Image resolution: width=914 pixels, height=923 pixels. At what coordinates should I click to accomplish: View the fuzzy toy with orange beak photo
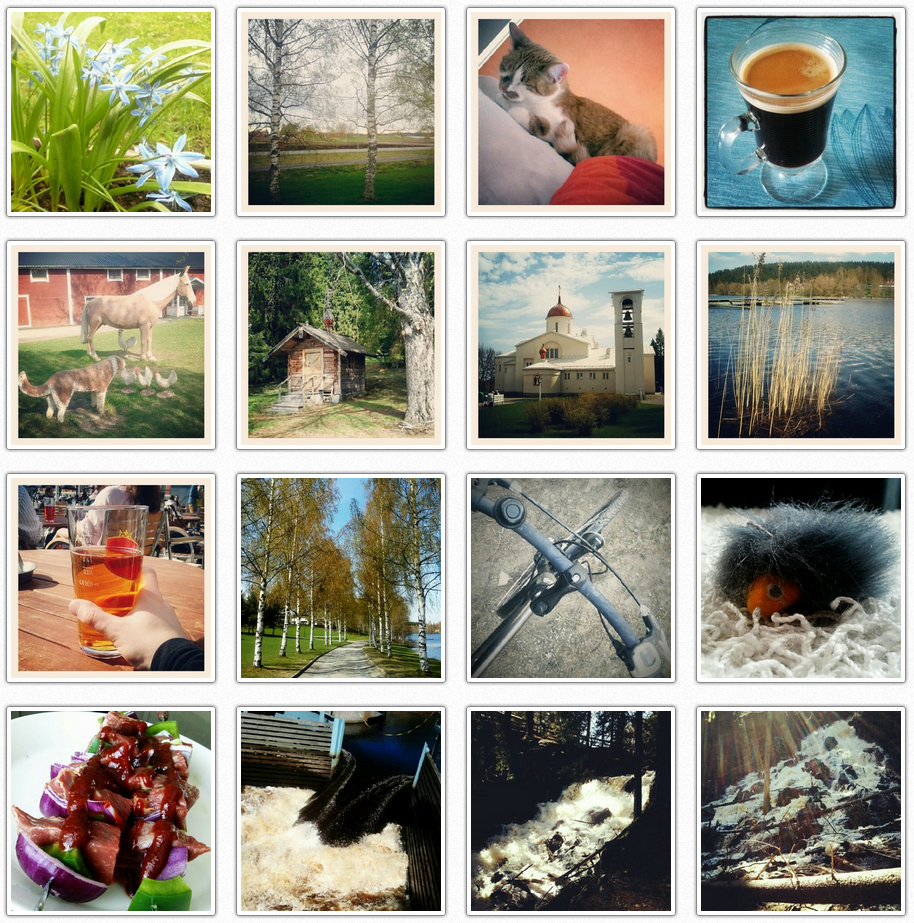coord(801,578)
